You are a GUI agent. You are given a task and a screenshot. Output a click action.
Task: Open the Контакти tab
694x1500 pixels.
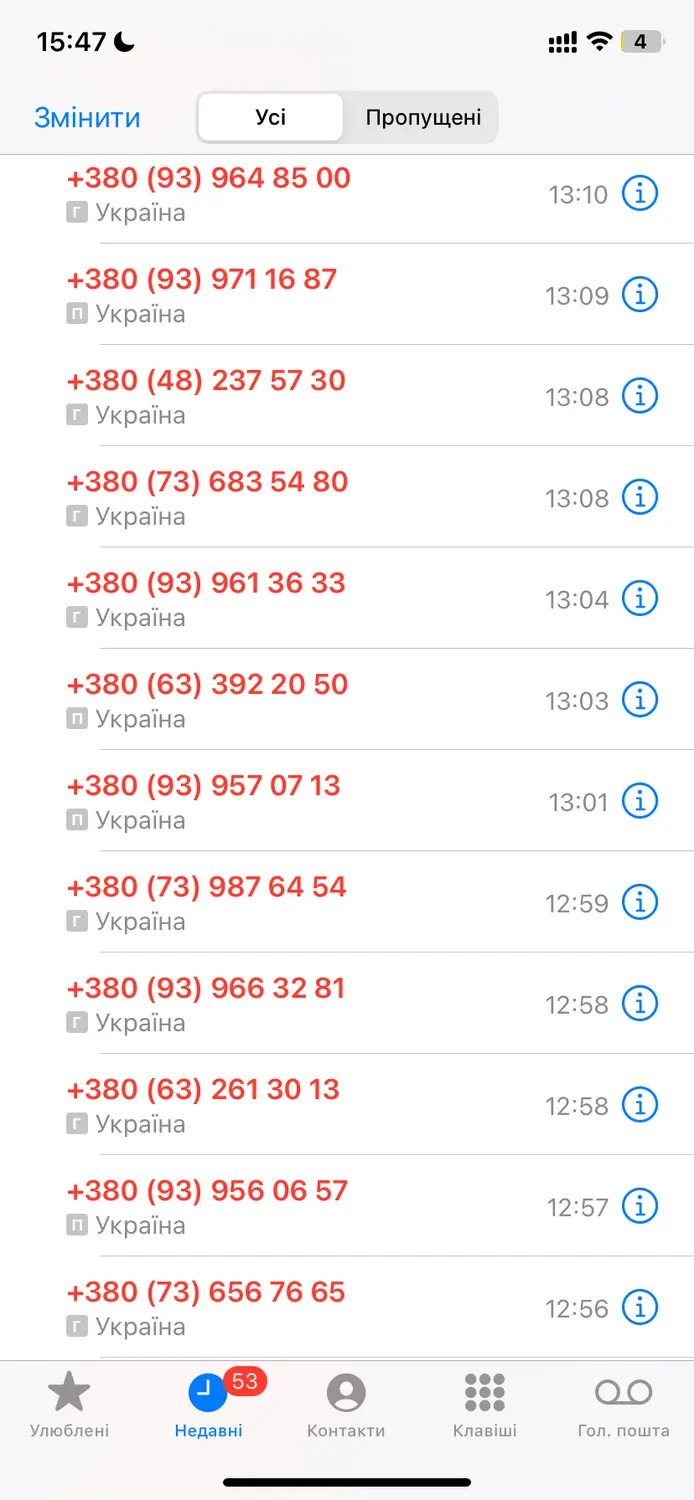pyautogui.click(x=346, y=1405)
